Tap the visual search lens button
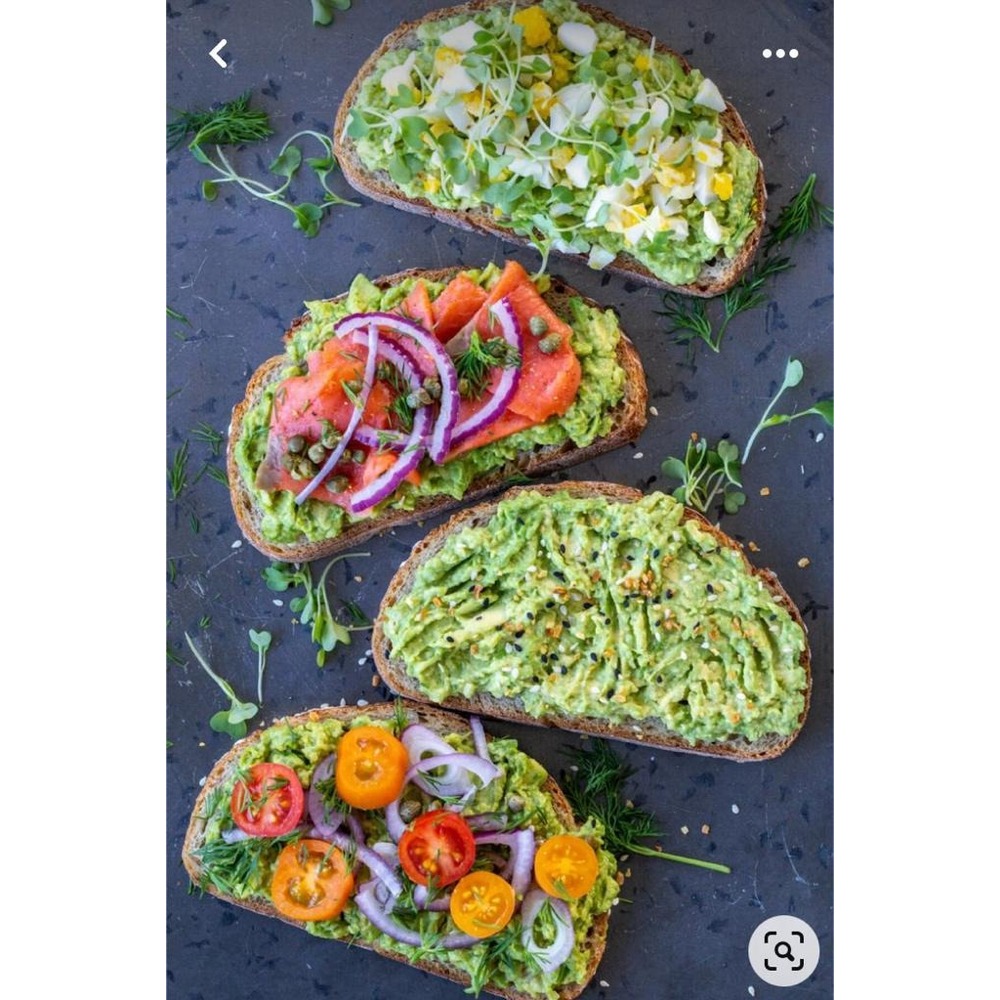The height and width of the screenshot is (1000, 1000). 783,951
